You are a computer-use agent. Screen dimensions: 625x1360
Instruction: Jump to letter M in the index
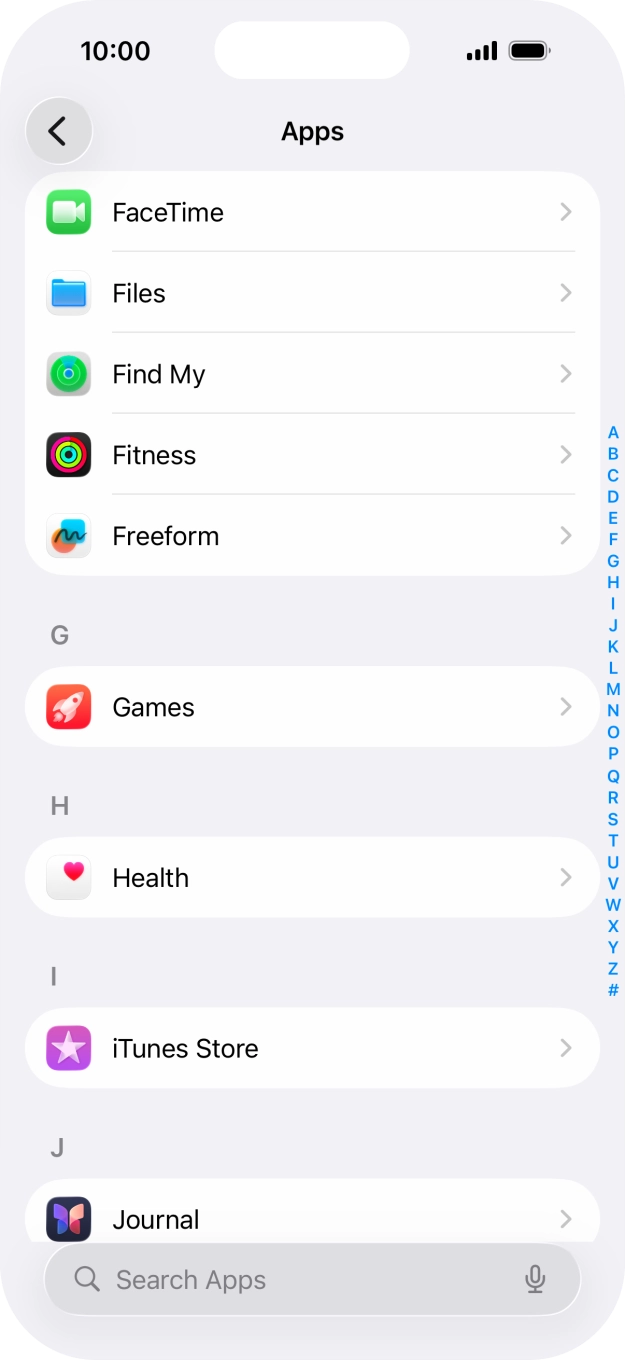tap(613, 689)
